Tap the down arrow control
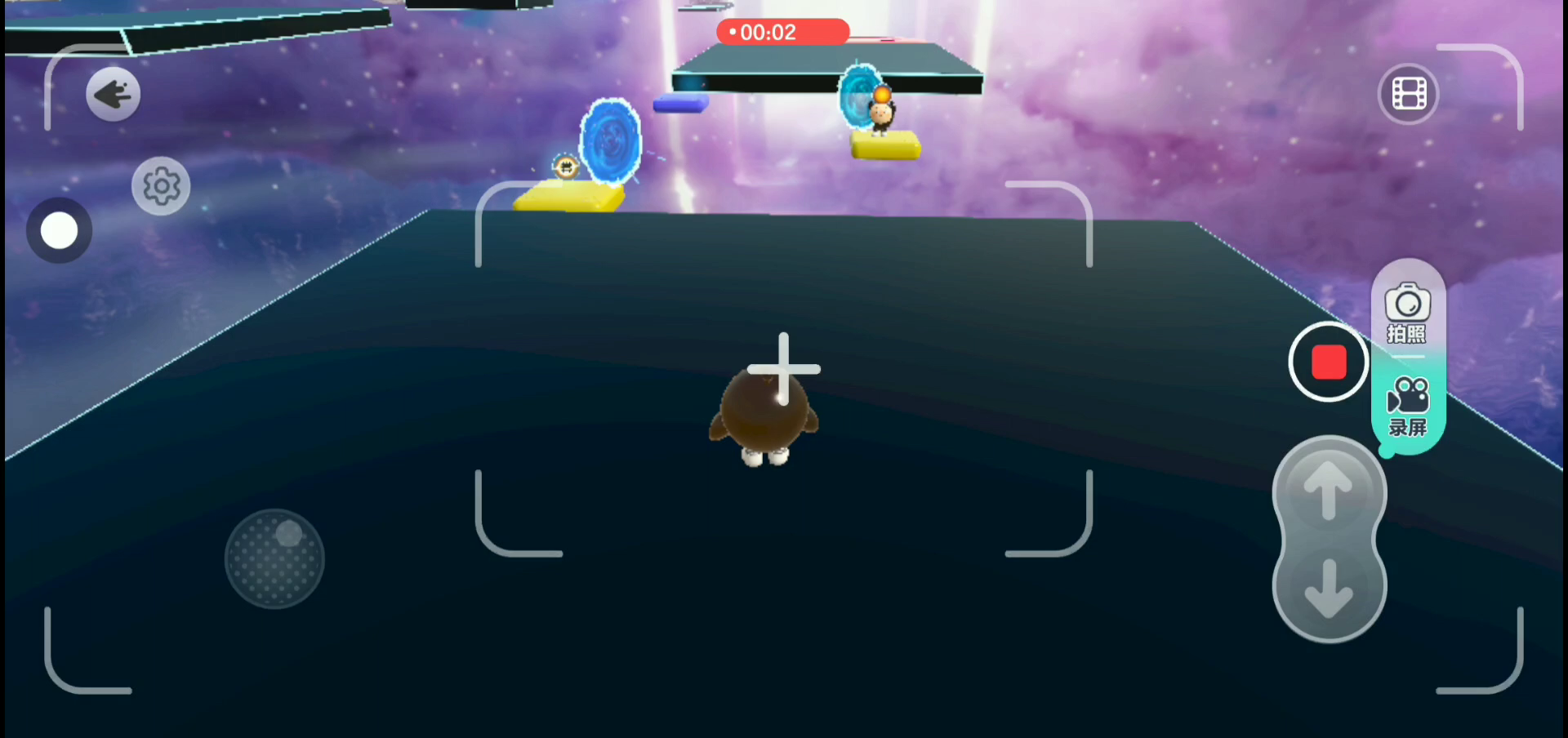Screen dimensions: 1568x738 1328,589
